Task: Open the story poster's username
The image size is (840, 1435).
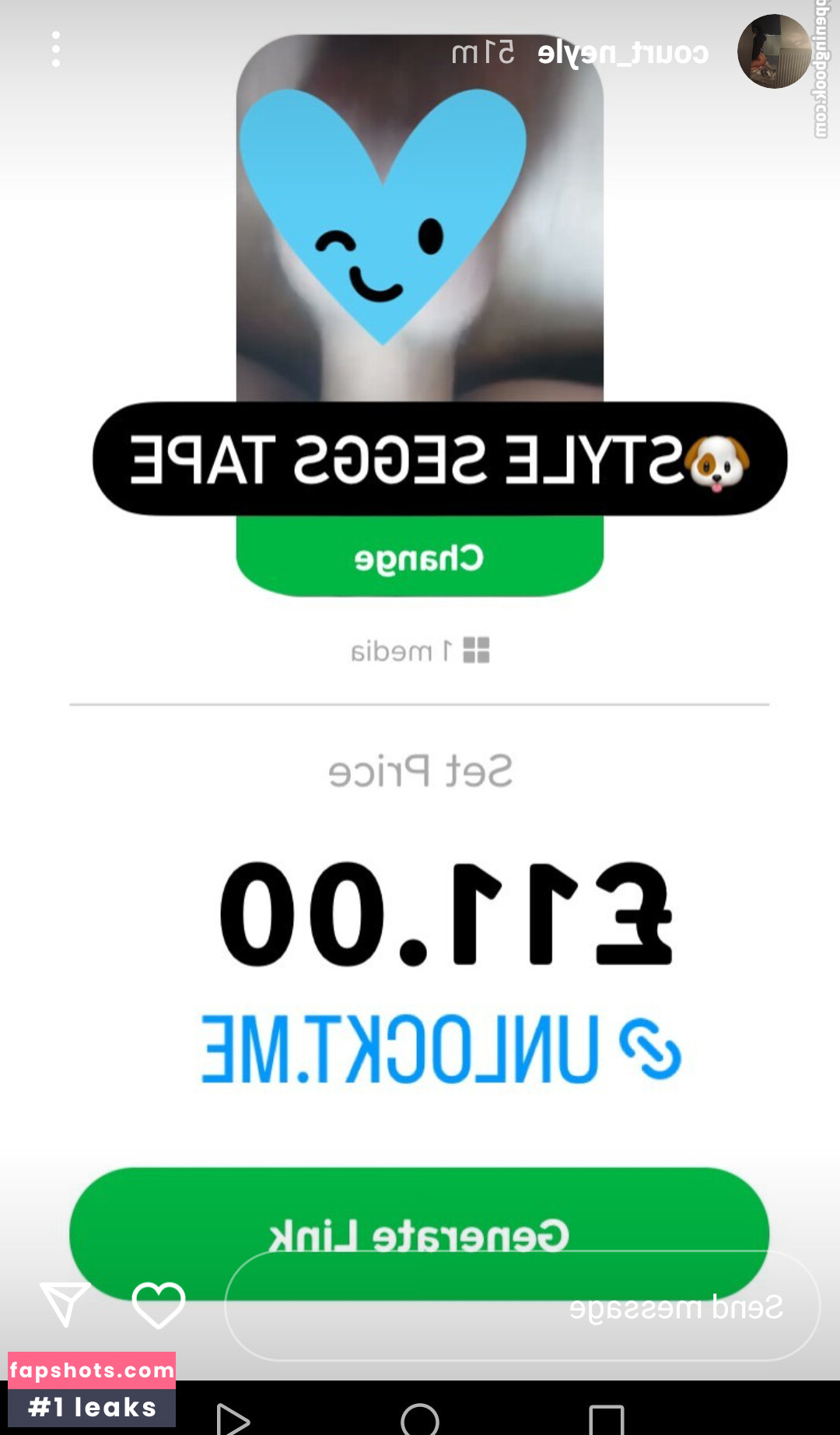Action: (x=623, y=53)
